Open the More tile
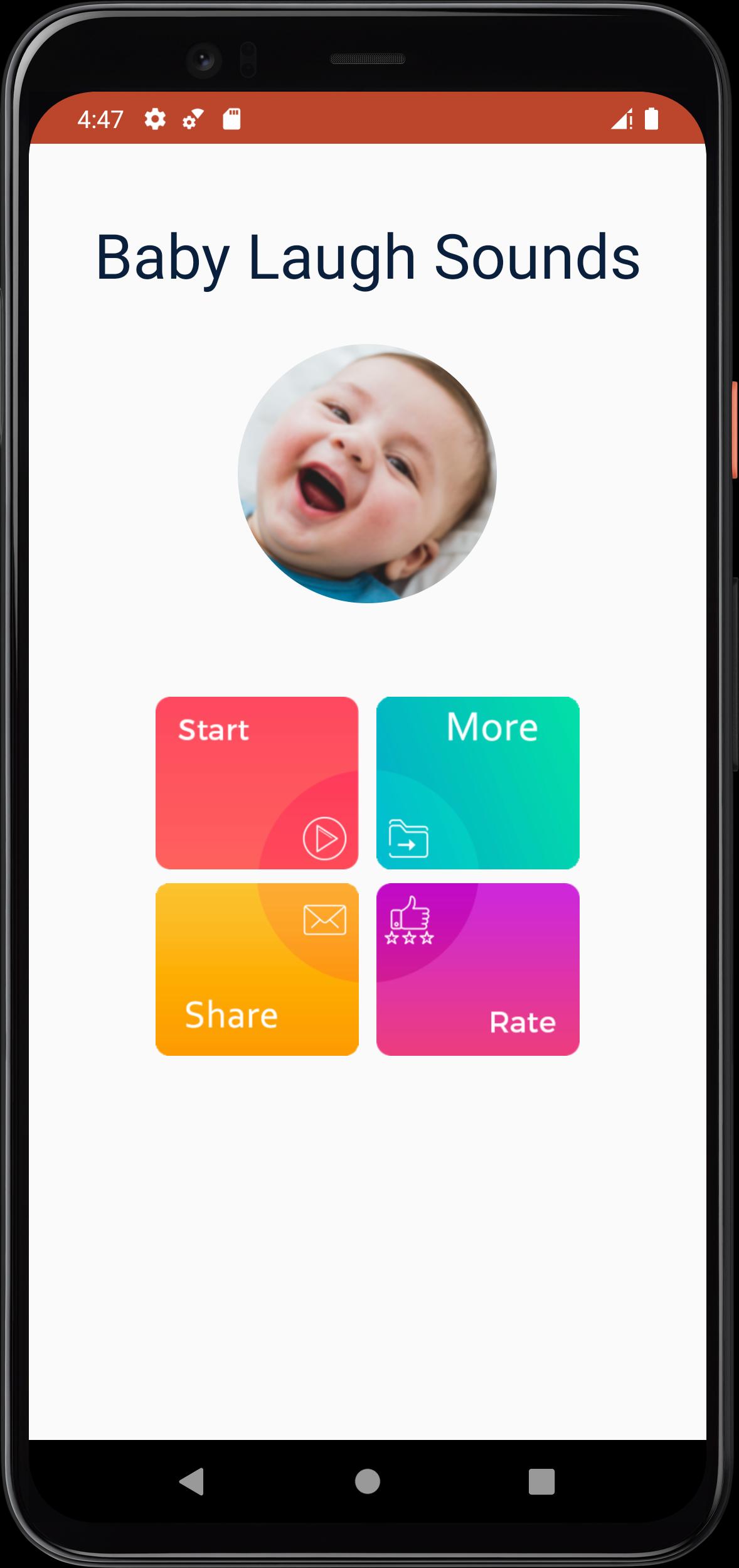Screen dimensions: 739x1568 [x=478, y=783]
